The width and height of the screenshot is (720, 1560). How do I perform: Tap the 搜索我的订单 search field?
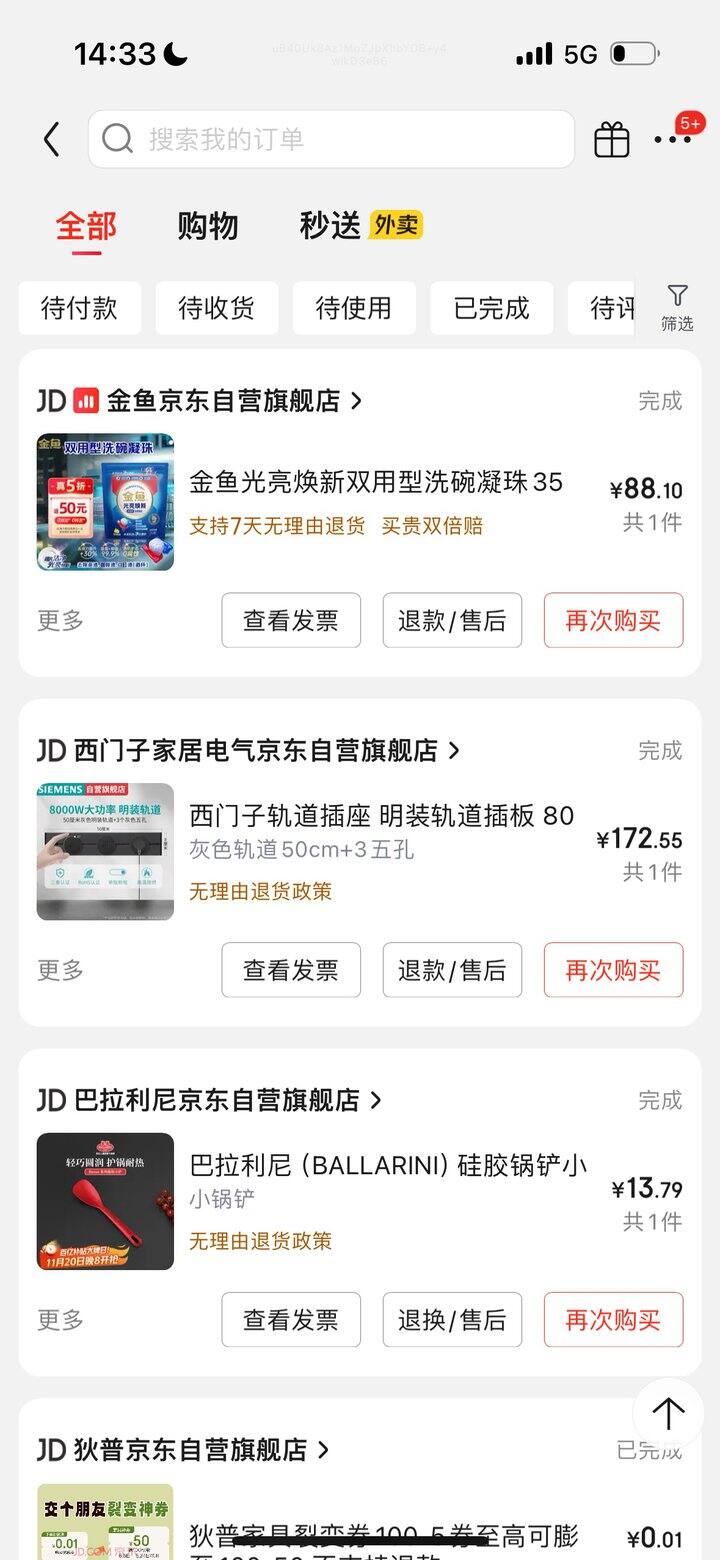[x=330, y=139]
